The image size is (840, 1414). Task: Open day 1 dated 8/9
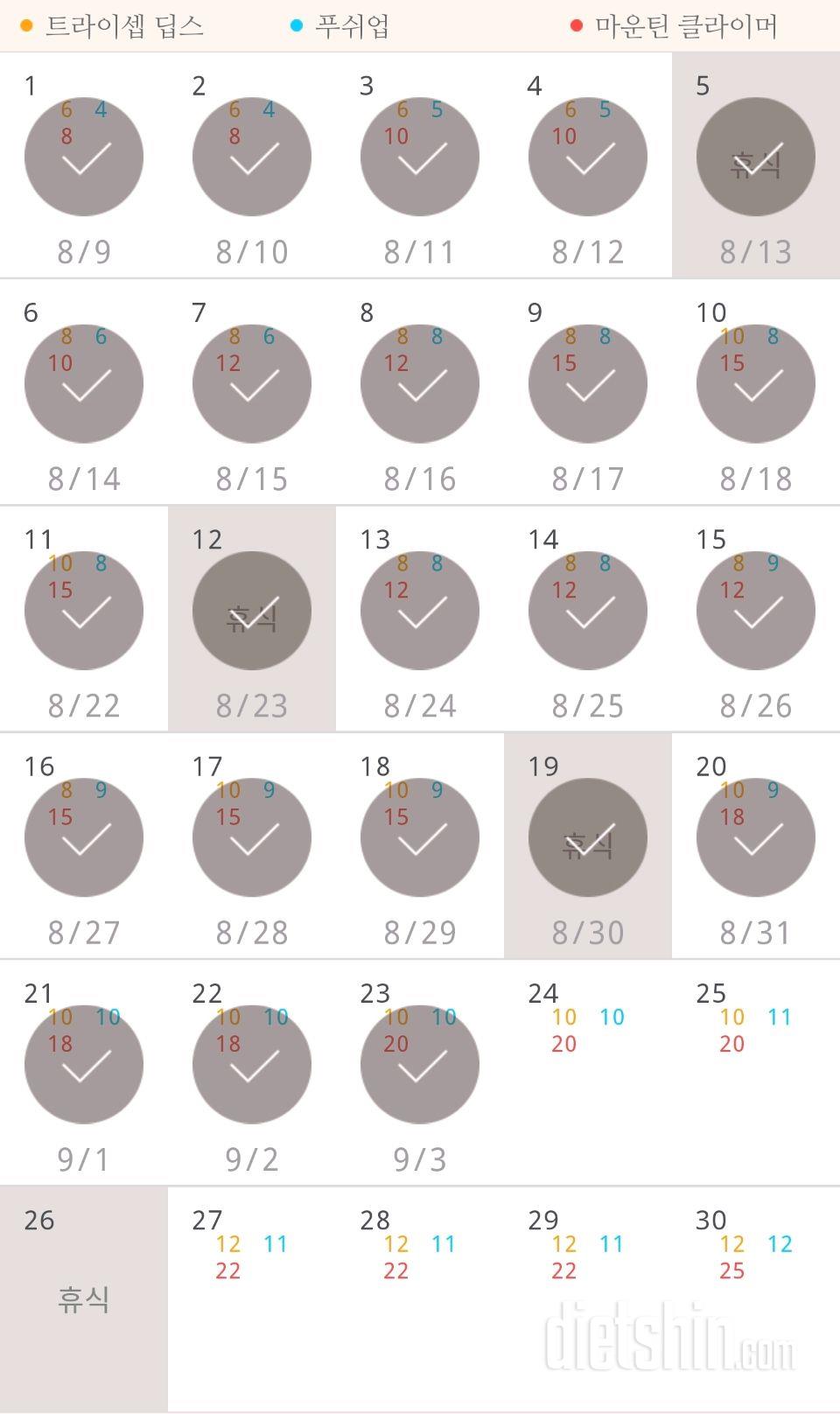coord(84,165)
